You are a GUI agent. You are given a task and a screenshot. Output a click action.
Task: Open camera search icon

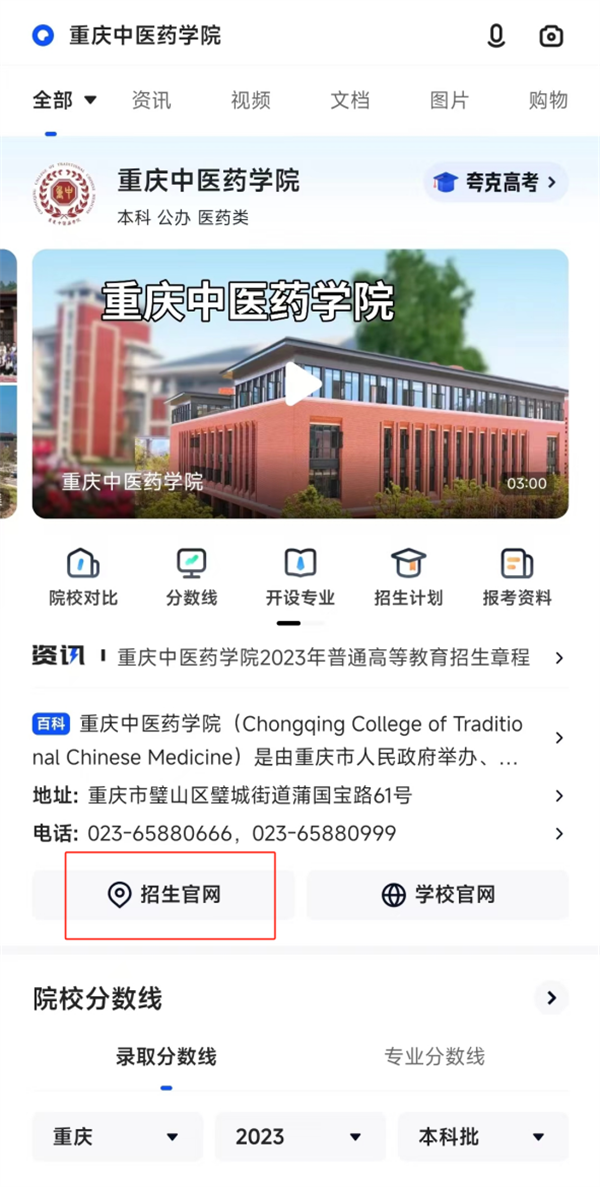click(x=551, y=36)
